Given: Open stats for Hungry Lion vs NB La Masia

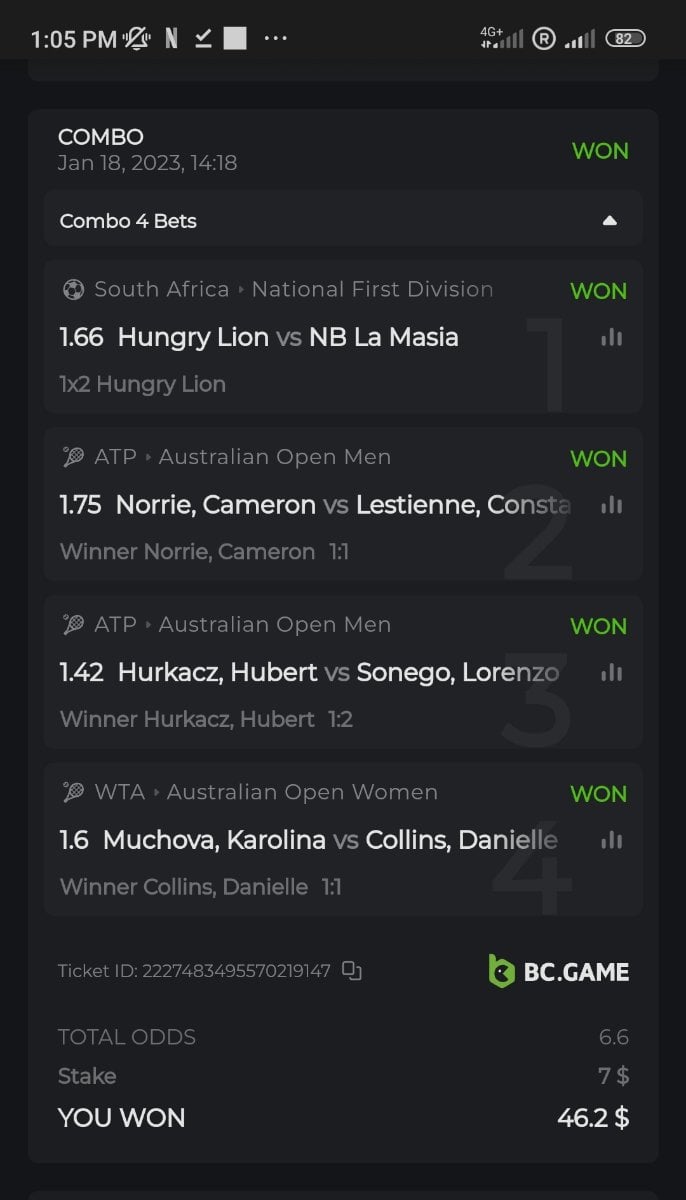Looking at the screenshot, I should click(611, 338).
